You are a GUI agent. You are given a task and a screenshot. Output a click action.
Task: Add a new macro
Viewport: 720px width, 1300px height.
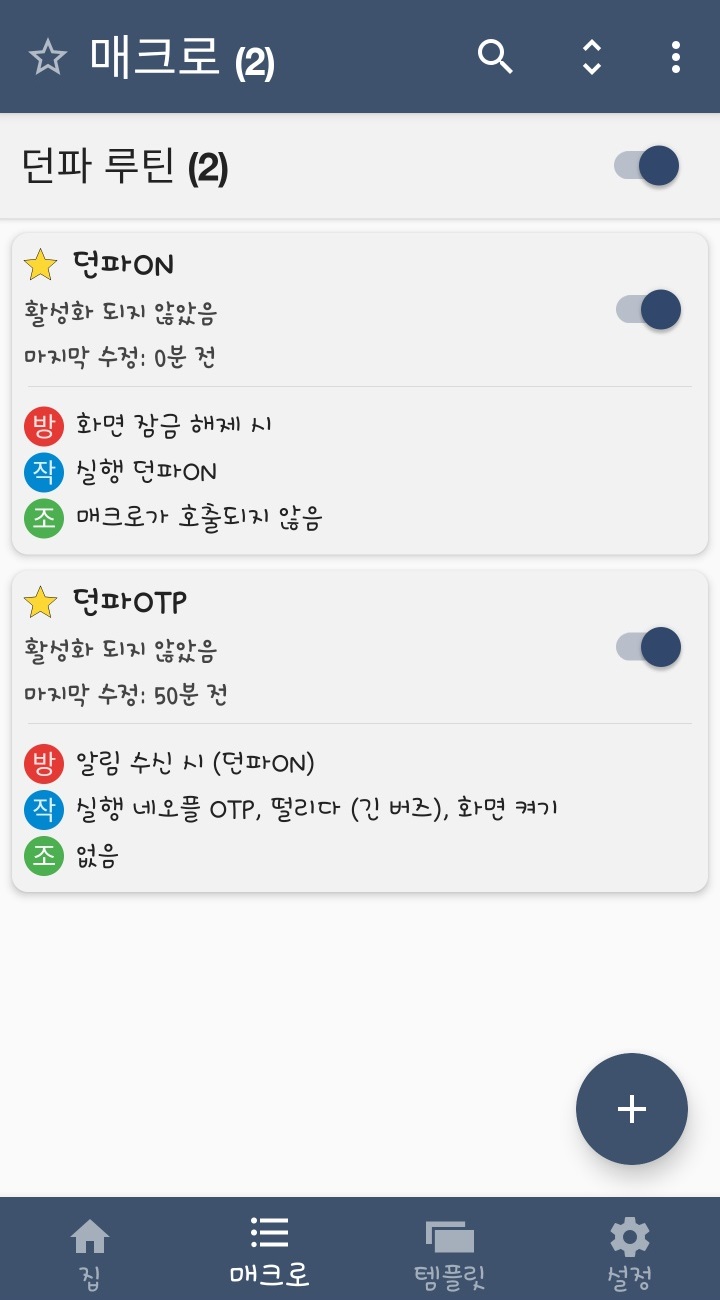click(631, 1108)
